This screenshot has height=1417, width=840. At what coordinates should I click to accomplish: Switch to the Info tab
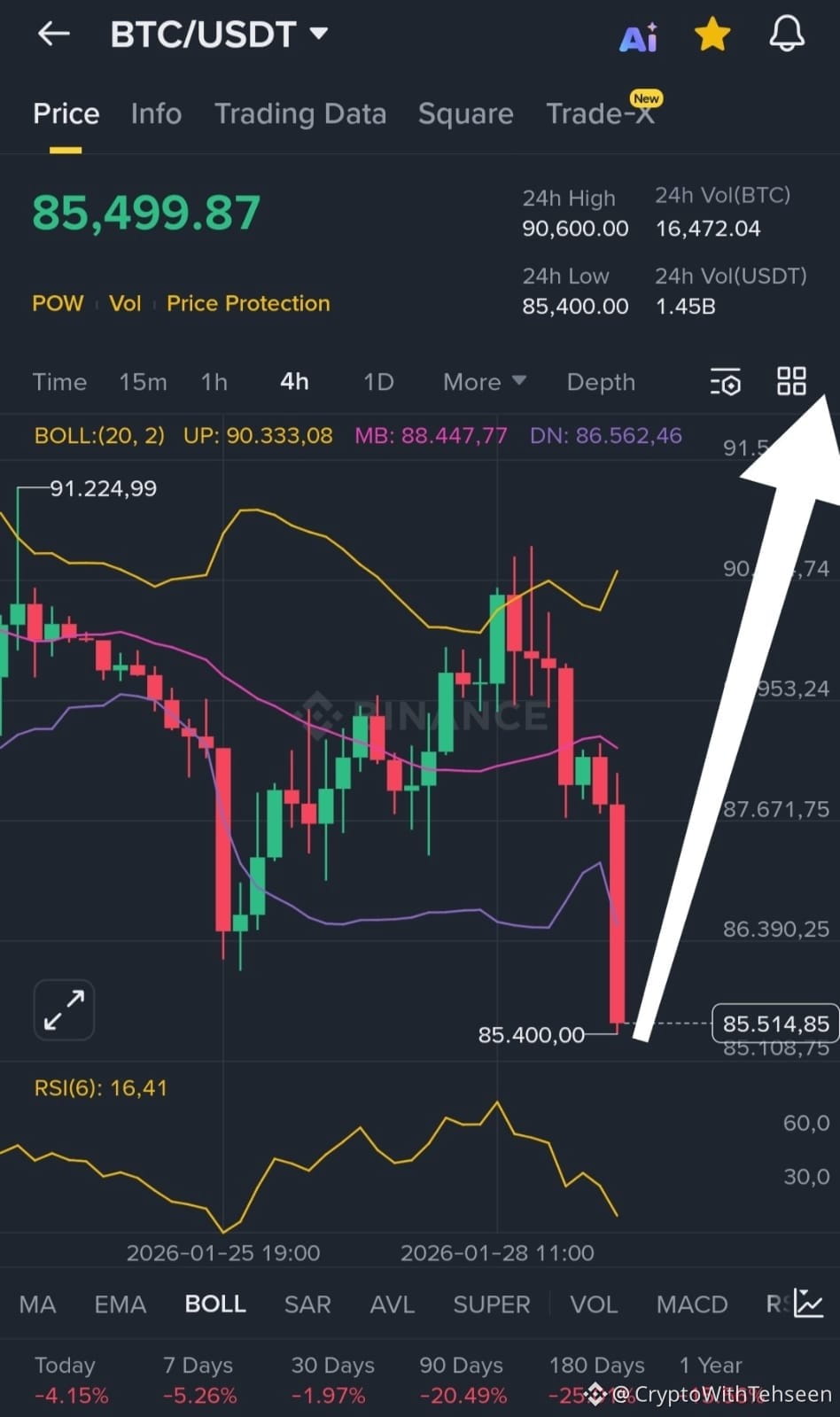click(156, 113)
